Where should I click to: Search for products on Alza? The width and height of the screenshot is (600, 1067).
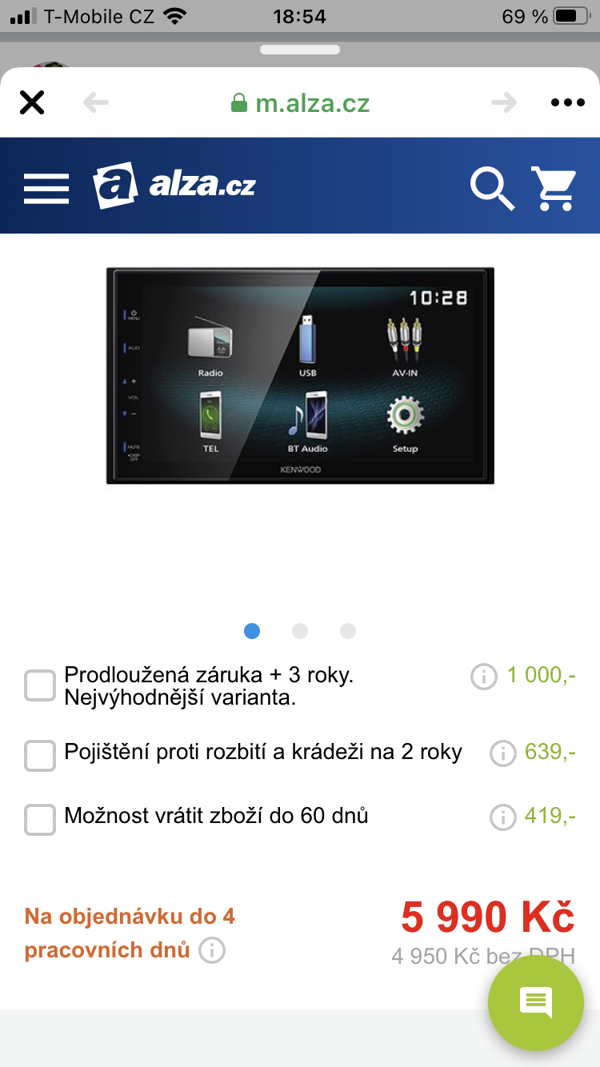(x=491, y=187)
